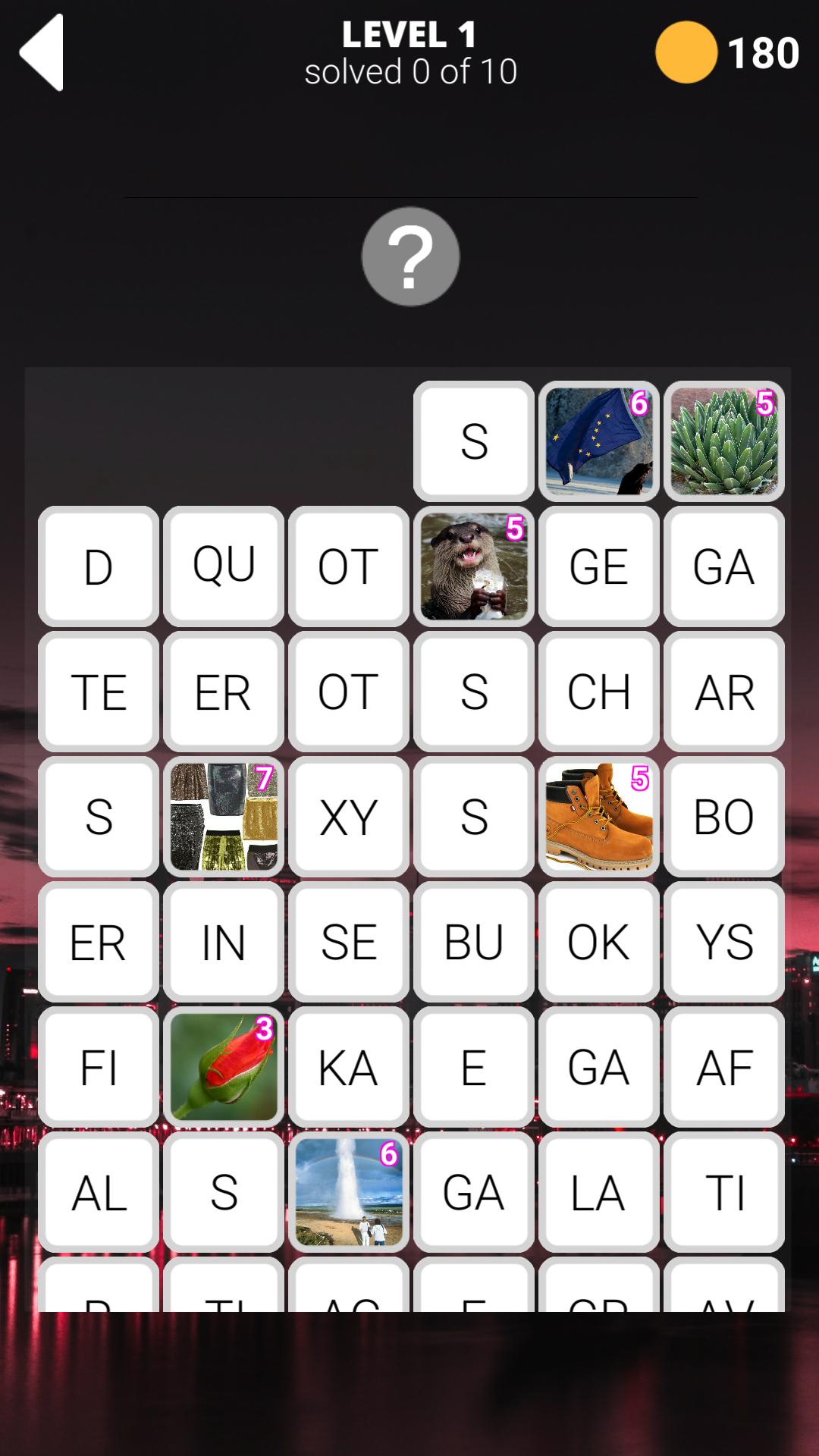Image resolution: width=819 pixels, height=1456 pixels.
Task: Select the orange boots picture tile
Action: 598,816
